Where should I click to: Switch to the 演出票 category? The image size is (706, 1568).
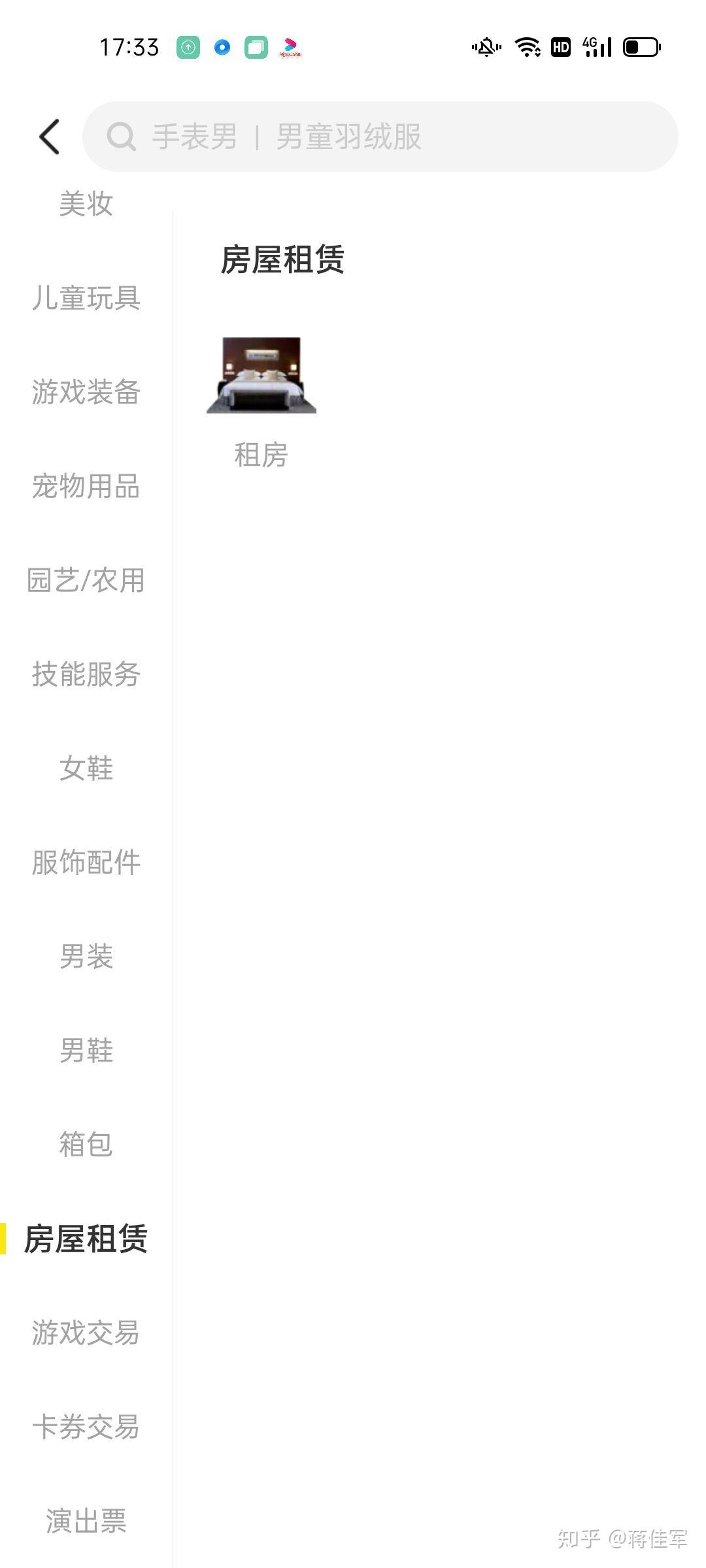(x=86, y=1521)
